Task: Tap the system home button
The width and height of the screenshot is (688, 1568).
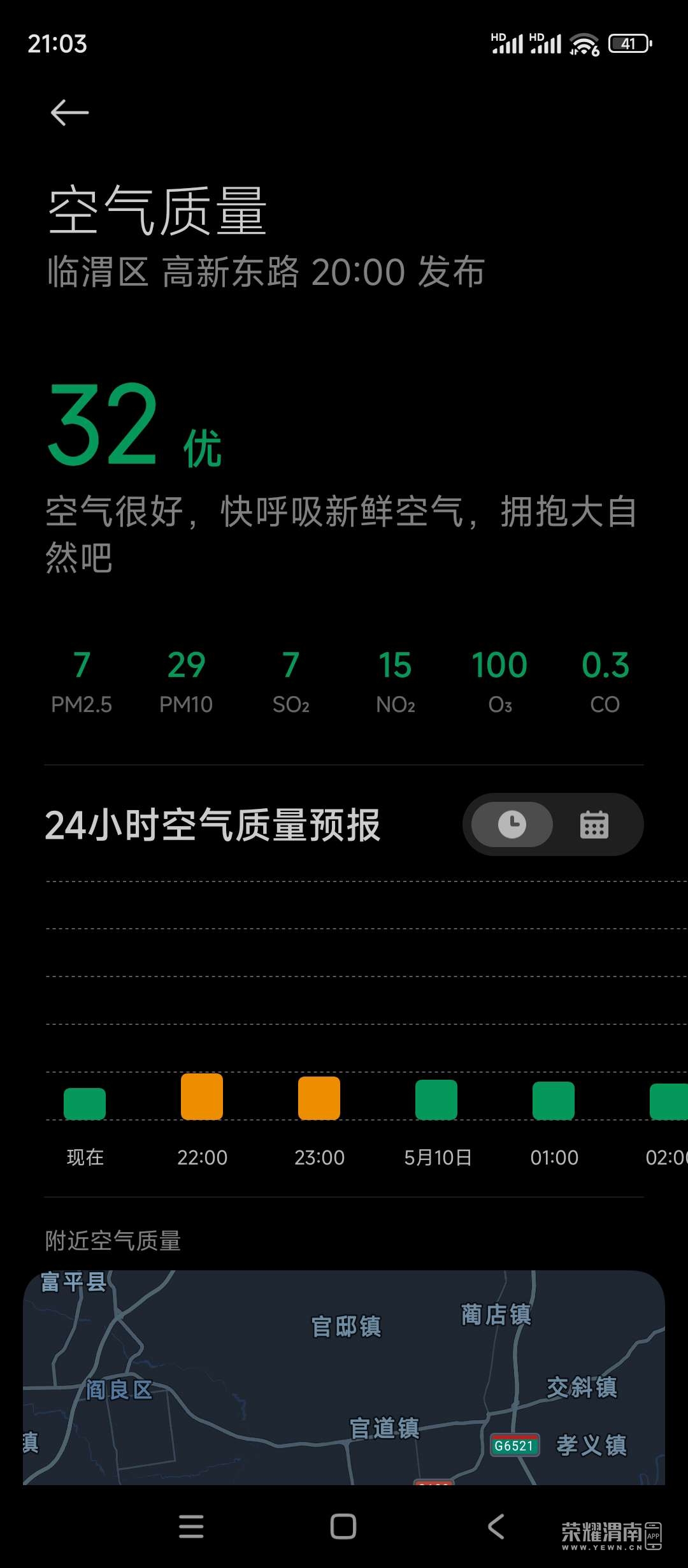Action: pos(343,1527)
